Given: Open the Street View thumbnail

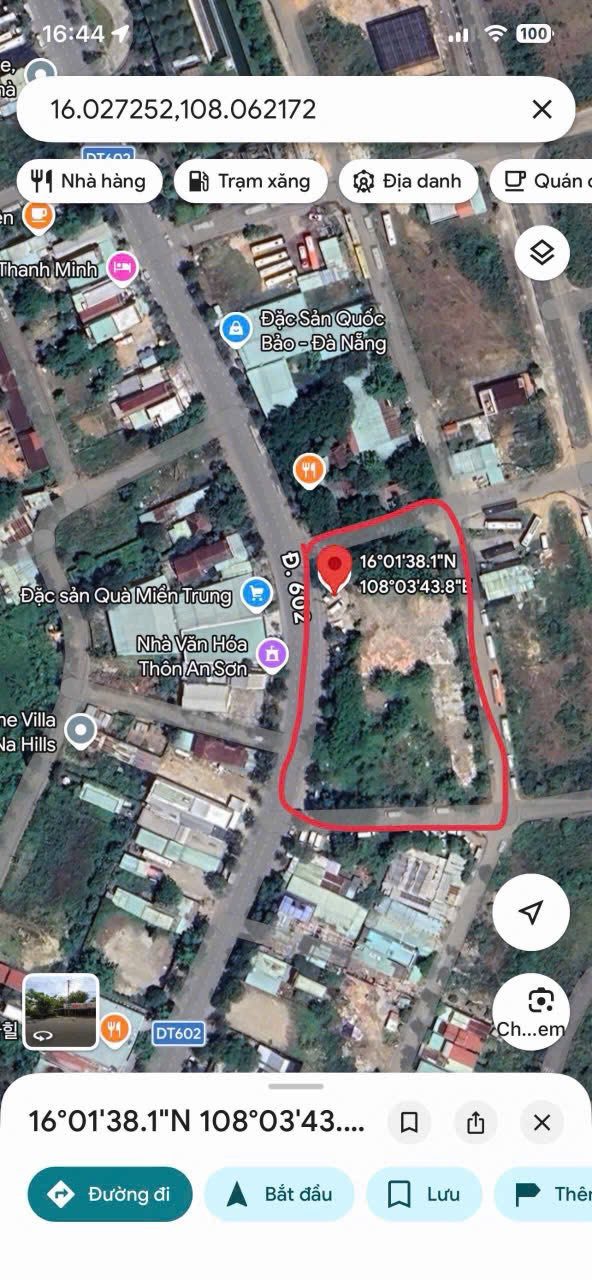Looking at the screenshot, I should point(61,1010).
